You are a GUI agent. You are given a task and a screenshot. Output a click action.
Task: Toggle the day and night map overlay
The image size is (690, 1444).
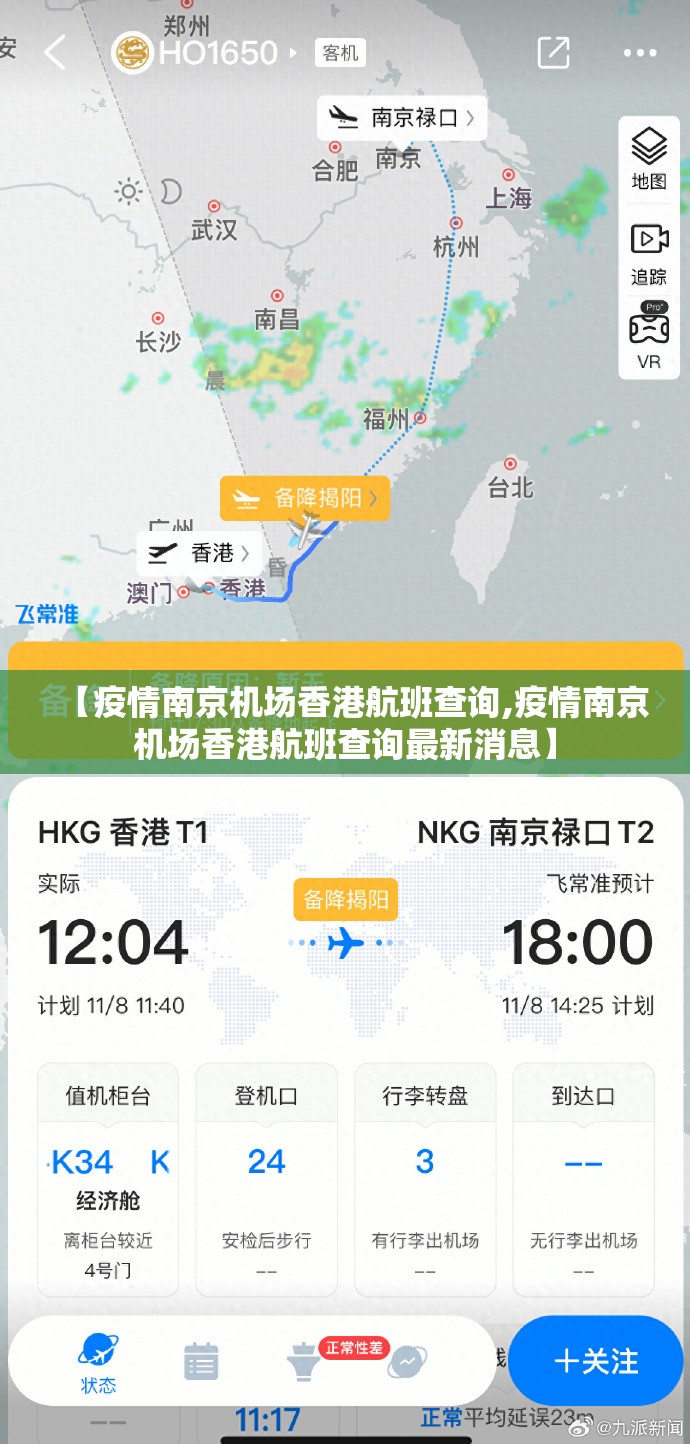(148, 191)
